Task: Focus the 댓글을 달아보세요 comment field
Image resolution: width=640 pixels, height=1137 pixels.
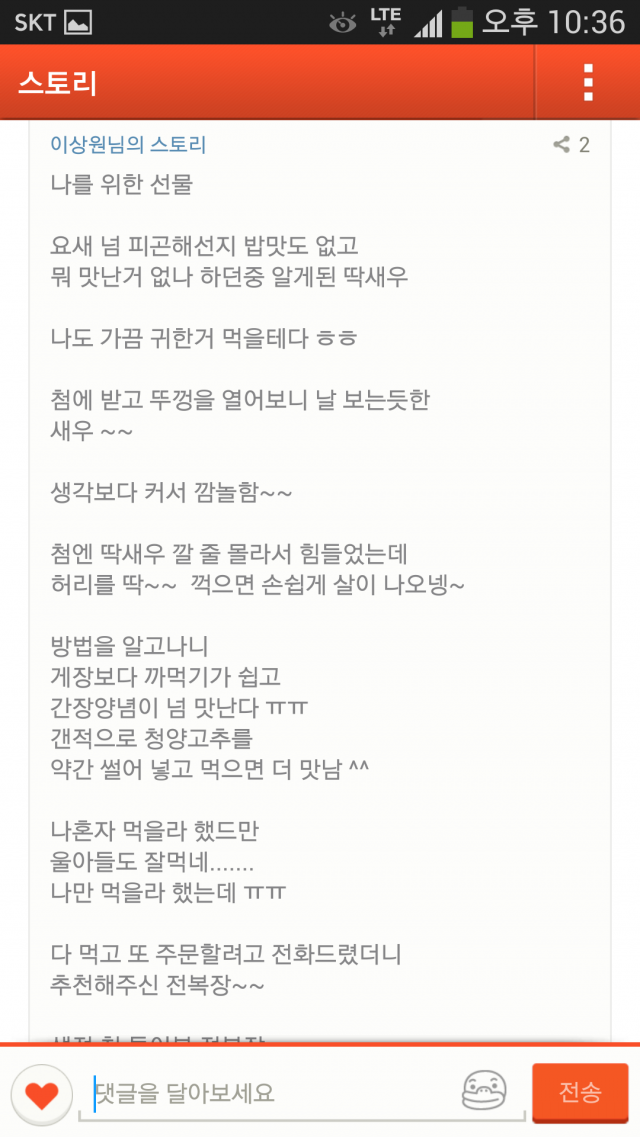Action: 274,1093
